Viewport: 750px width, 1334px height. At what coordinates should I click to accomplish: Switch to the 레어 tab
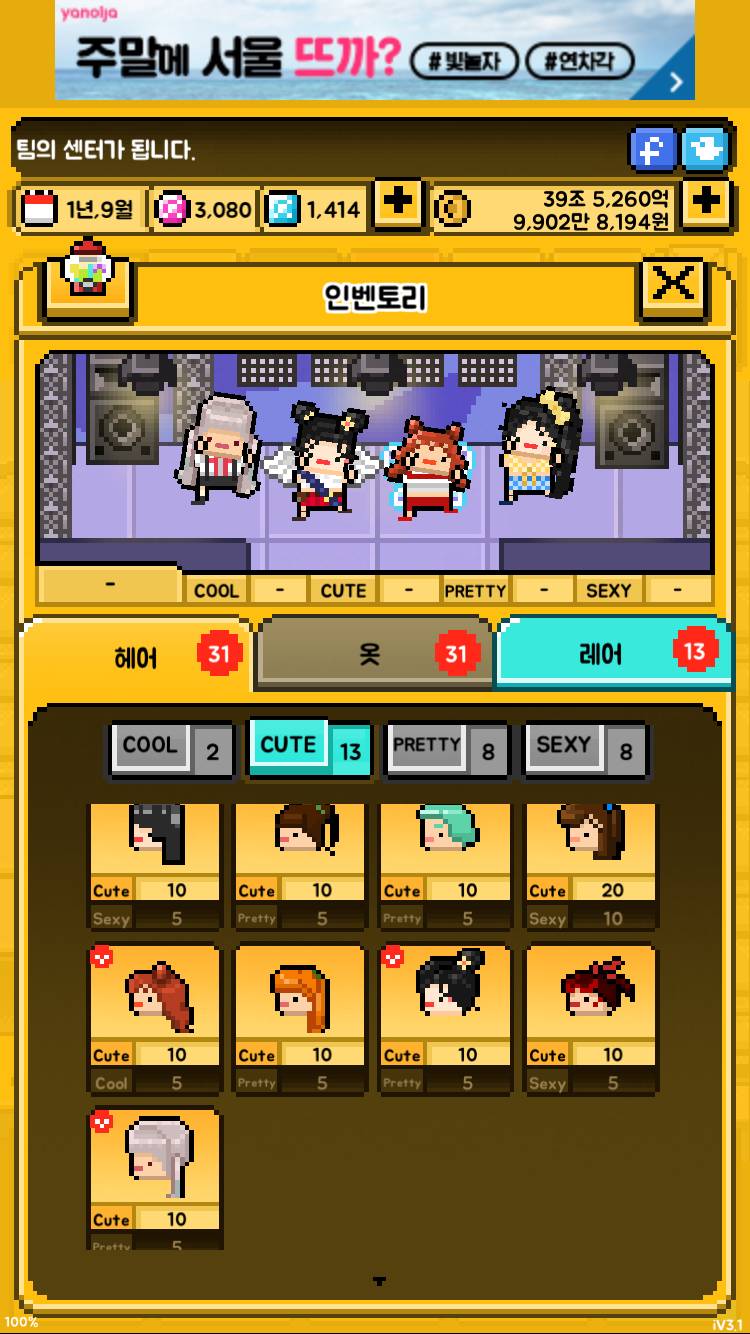tap(610, 653)
